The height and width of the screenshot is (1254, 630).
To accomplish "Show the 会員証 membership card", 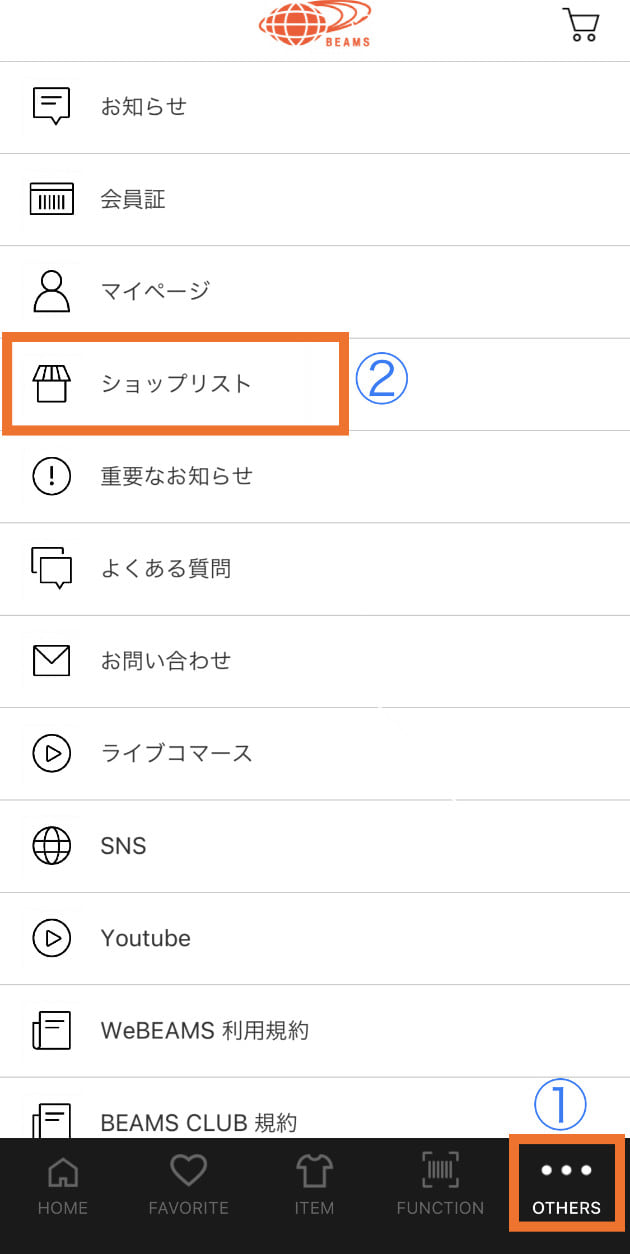I will [x=315, y=199].
